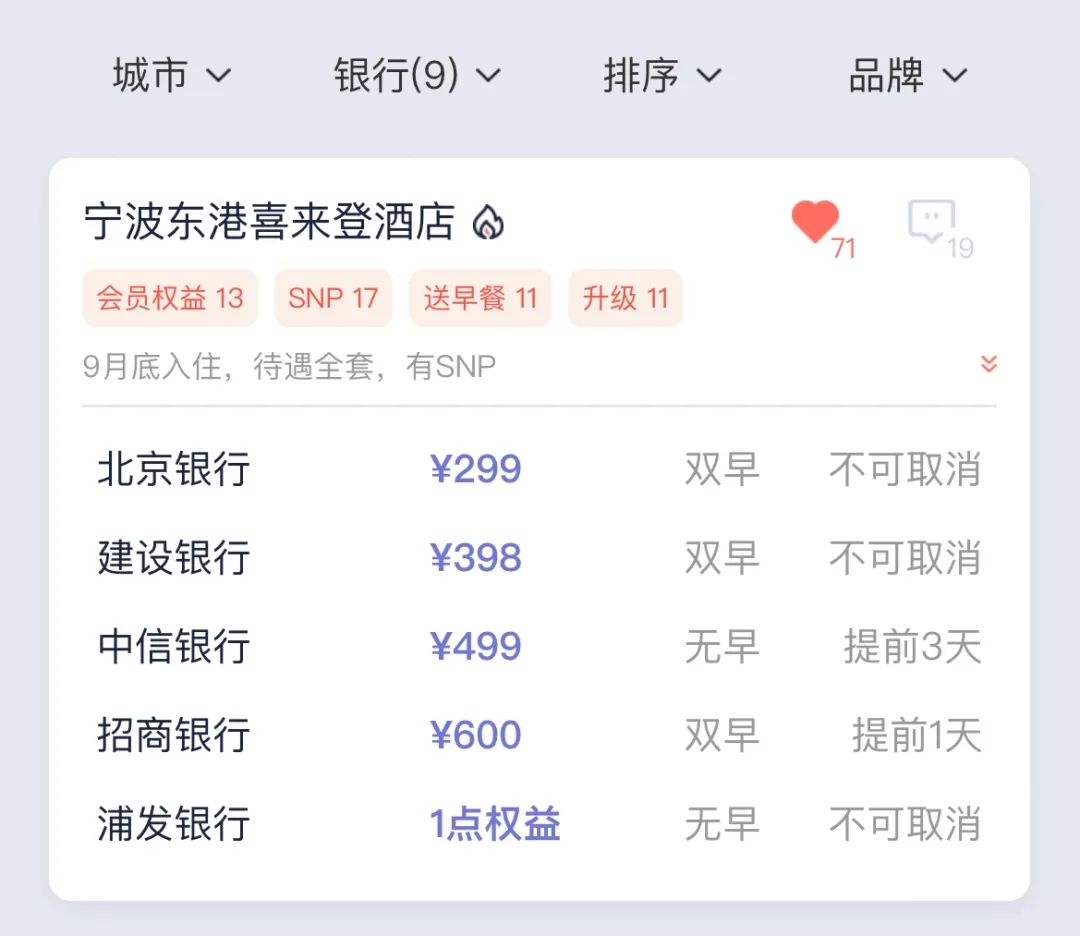The width and height of the screenshot is (1080, 936).
Task: Open the 浦发银行 1点权益 rate row
Action: click(x=539, y=824)
